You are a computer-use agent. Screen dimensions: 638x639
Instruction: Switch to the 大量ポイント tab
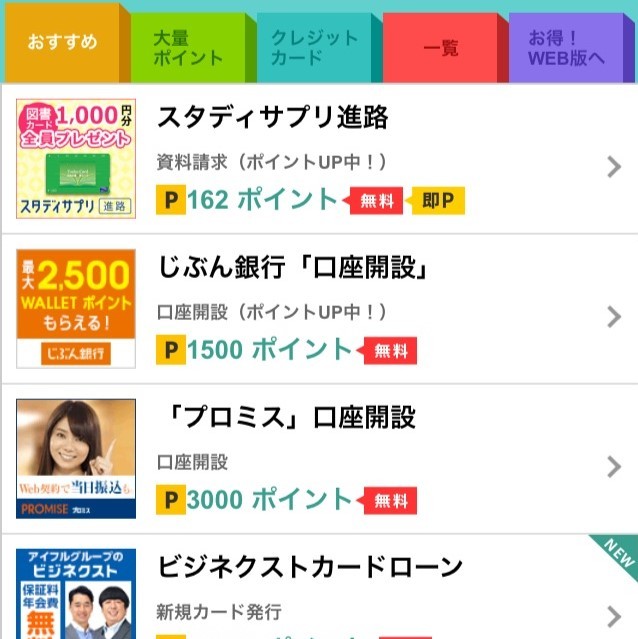(x=187, y=48)
